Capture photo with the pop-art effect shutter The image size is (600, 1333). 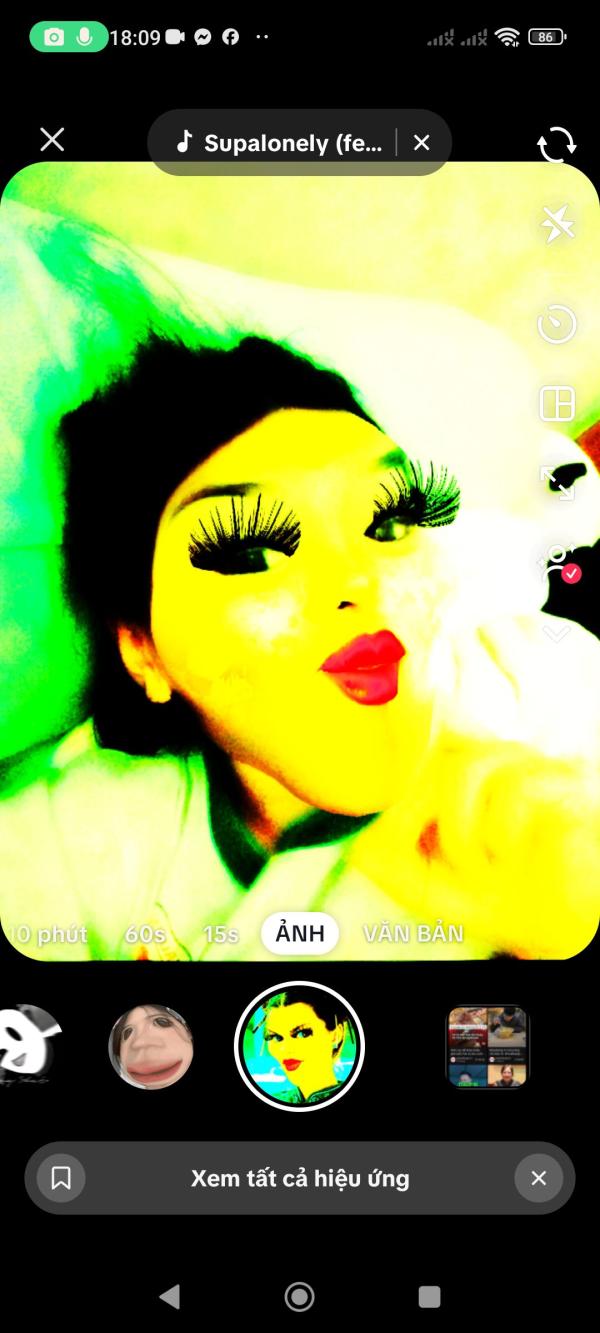[299, 1047]
